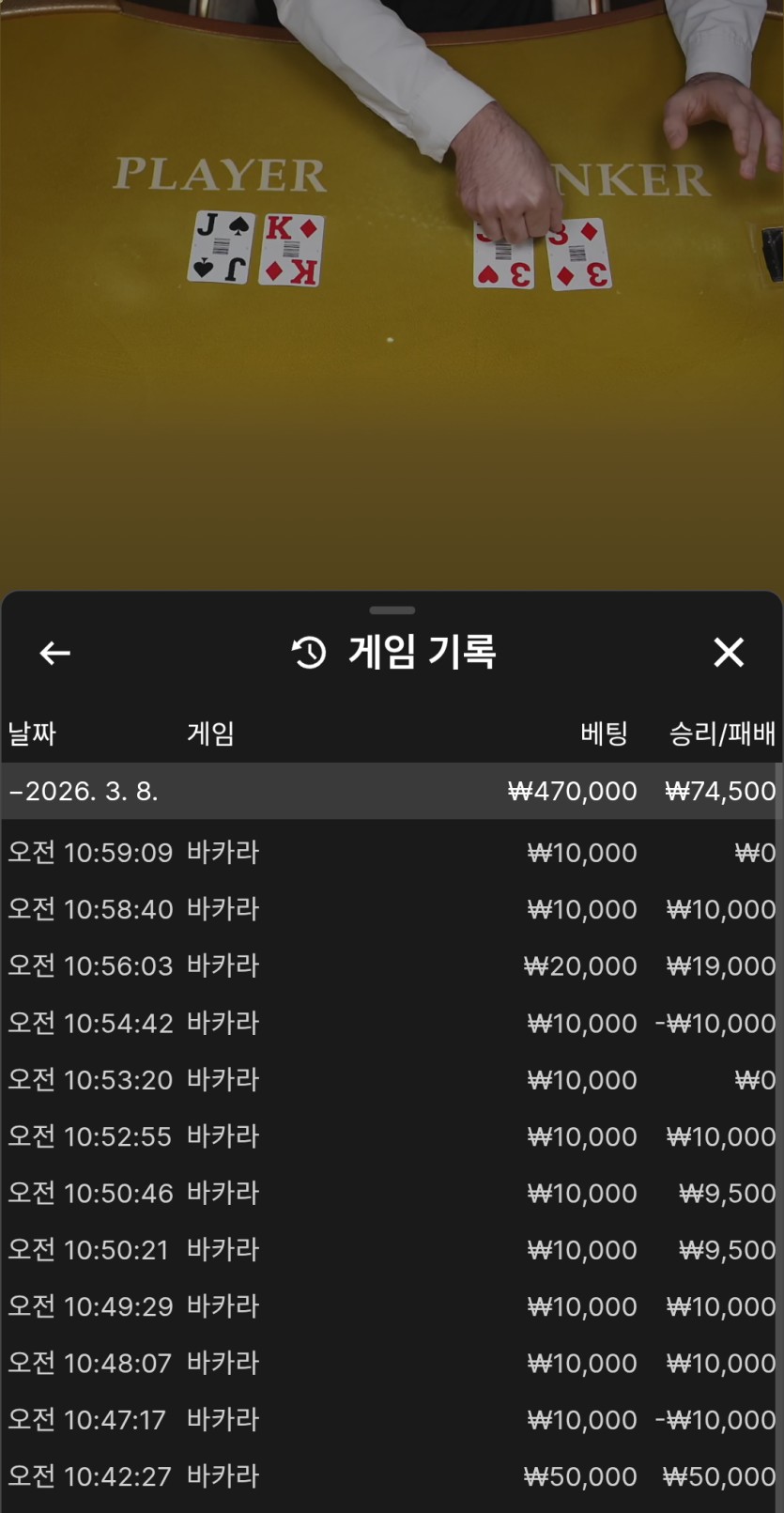Screen dimensions: 784x1513
Task: Collapse the 2026. 3. 8. date group
Action: pyautogui.click(x=83, y=791)
